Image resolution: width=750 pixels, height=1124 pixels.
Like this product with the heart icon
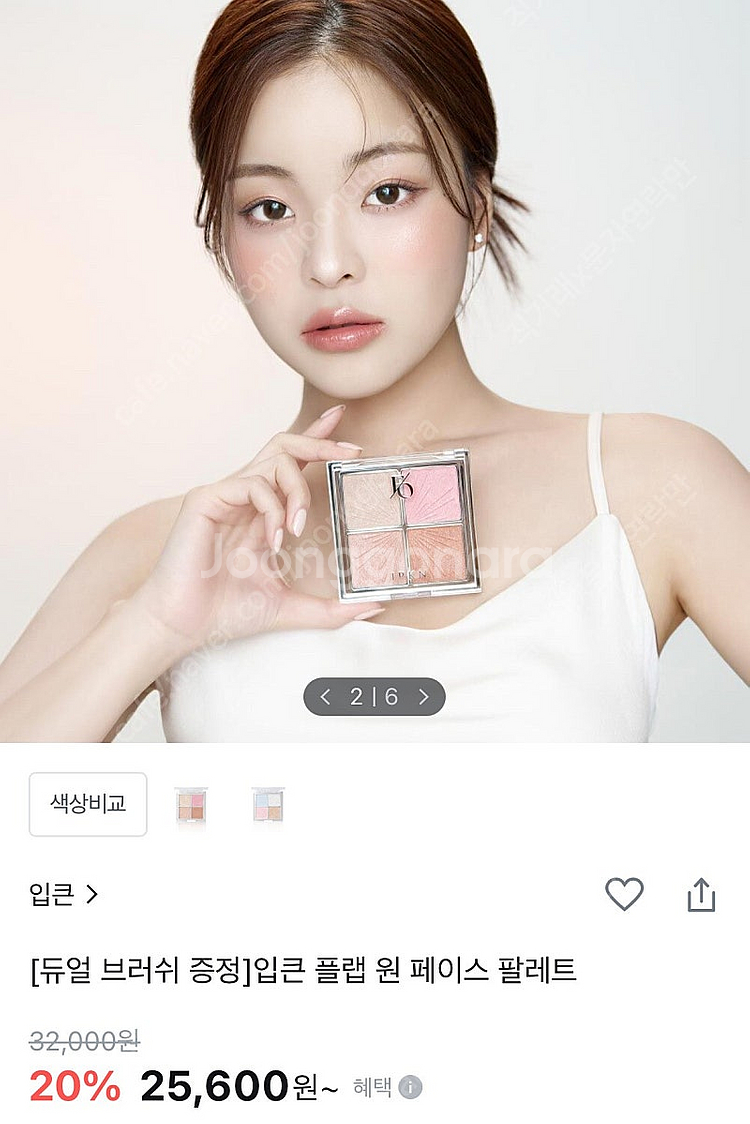624,894
